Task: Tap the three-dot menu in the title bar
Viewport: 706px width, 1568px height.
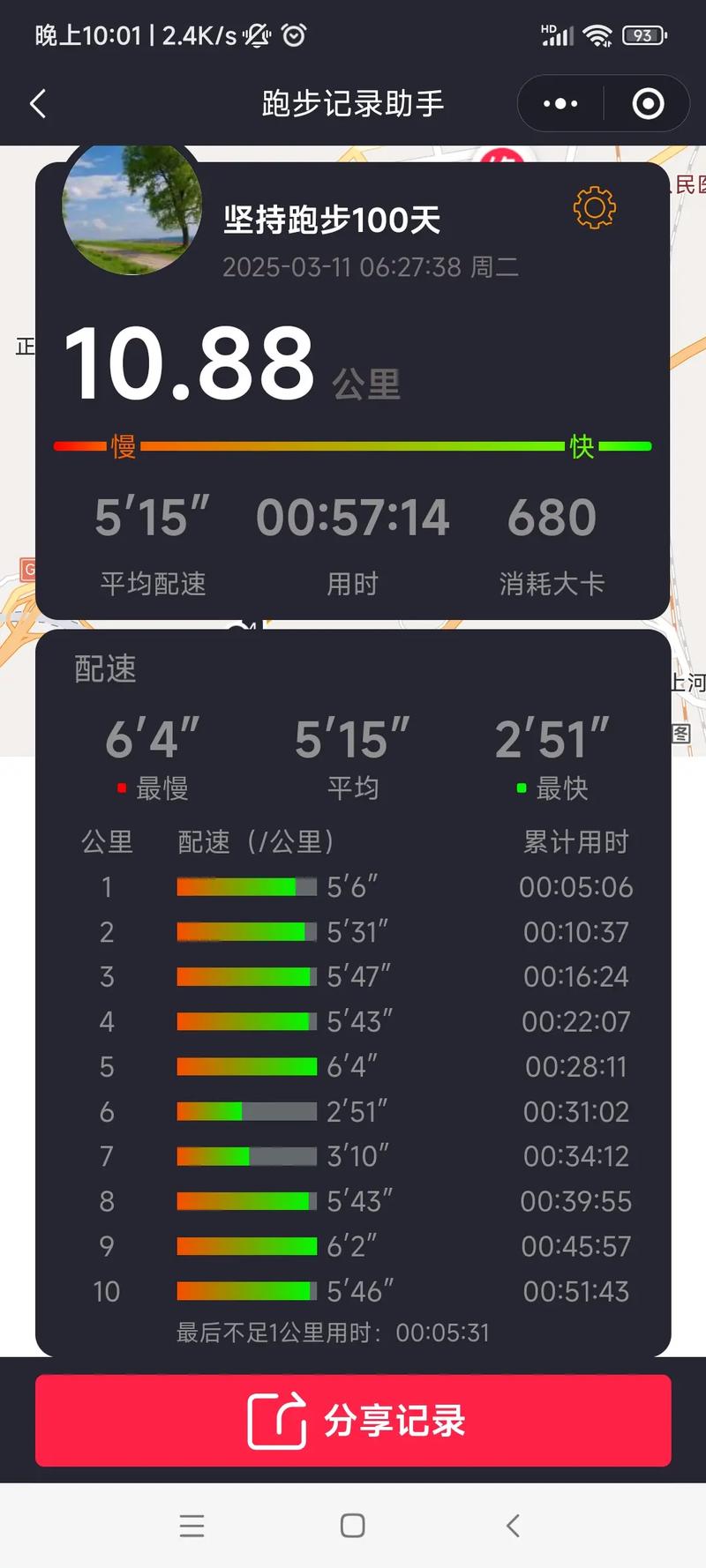Action: coord(560,103)
